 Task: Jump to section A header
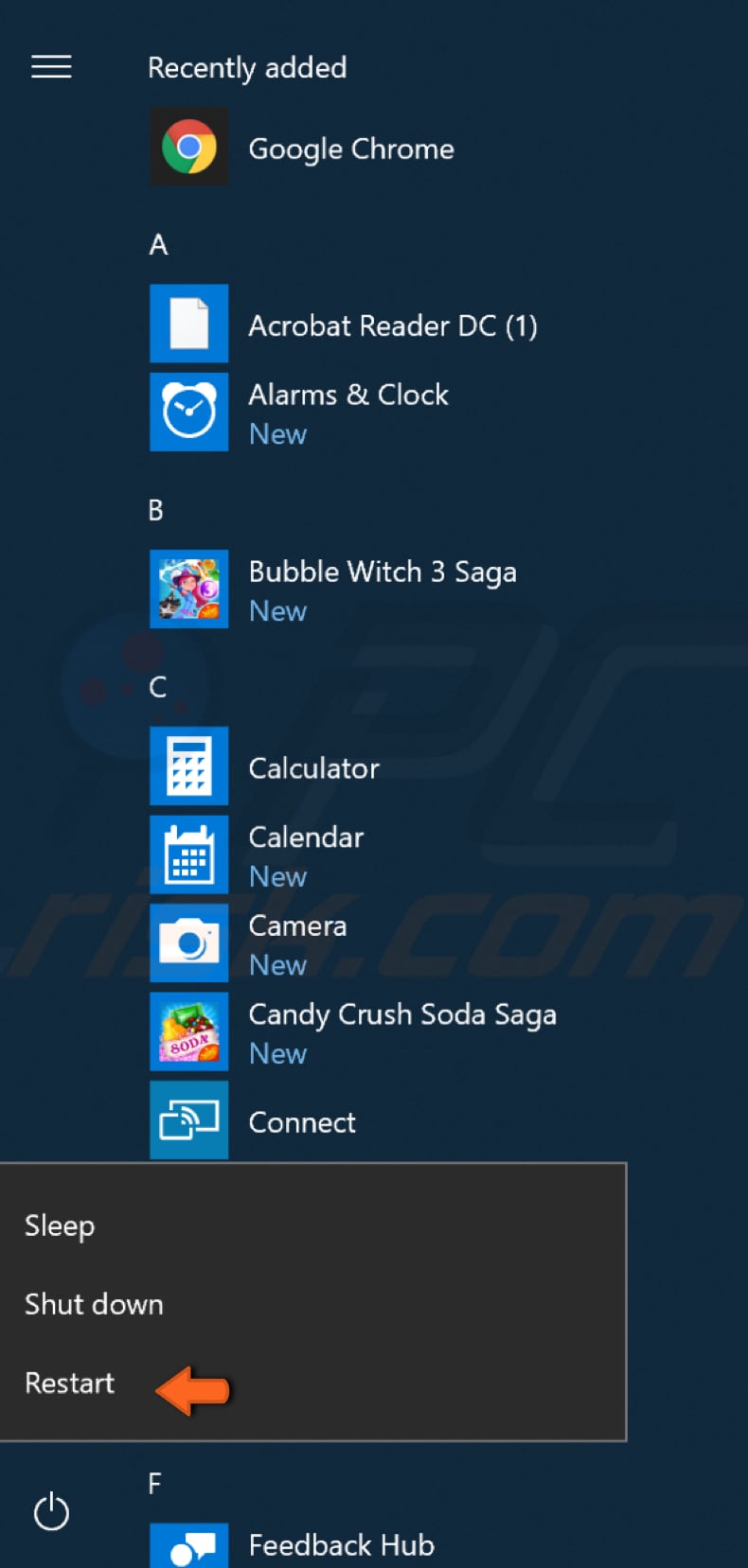tap(157, 245)
